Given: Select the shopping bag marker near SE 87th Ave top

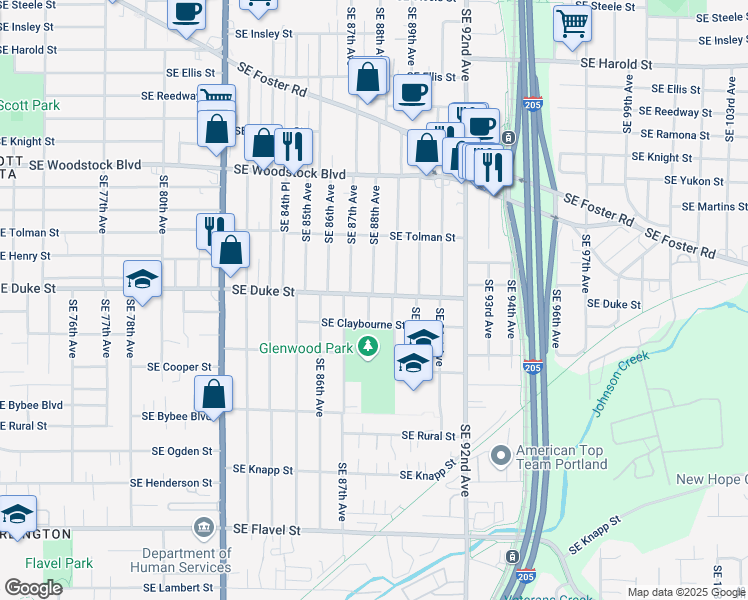Looking at the screenshot, I should 367,79.
